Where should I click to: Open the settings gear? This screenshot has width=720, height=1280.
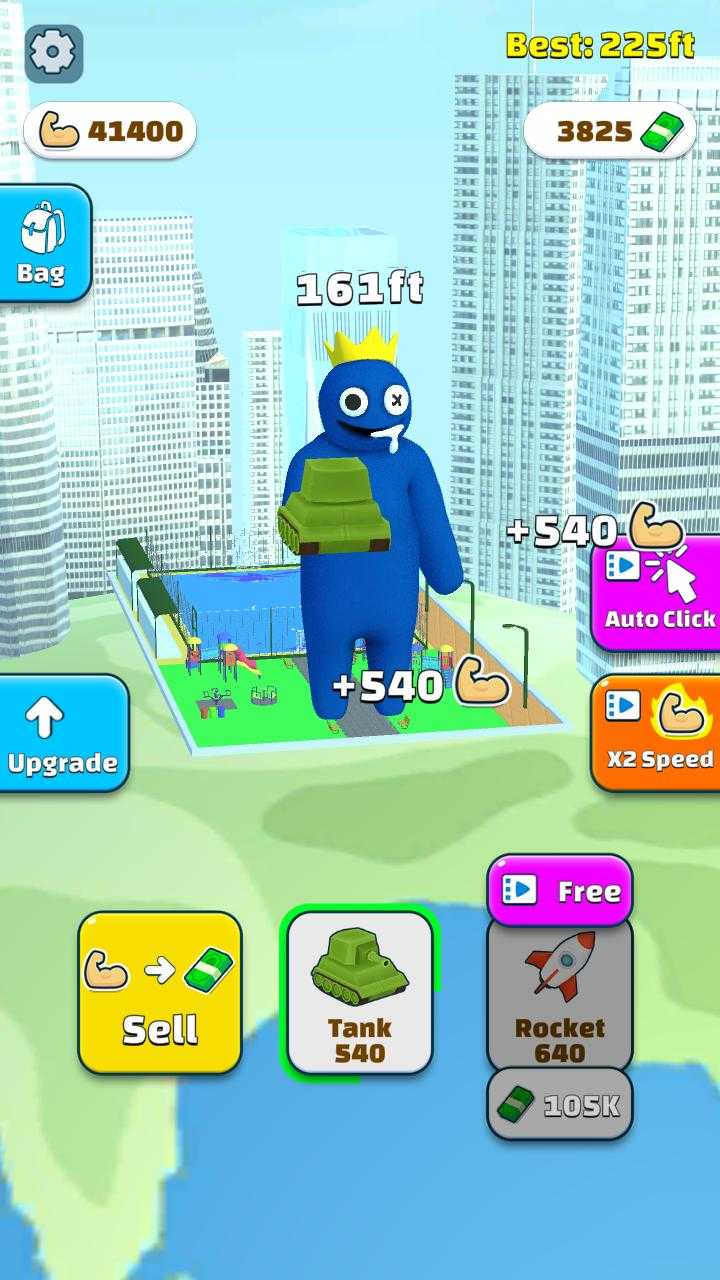(x=53, y=53)
